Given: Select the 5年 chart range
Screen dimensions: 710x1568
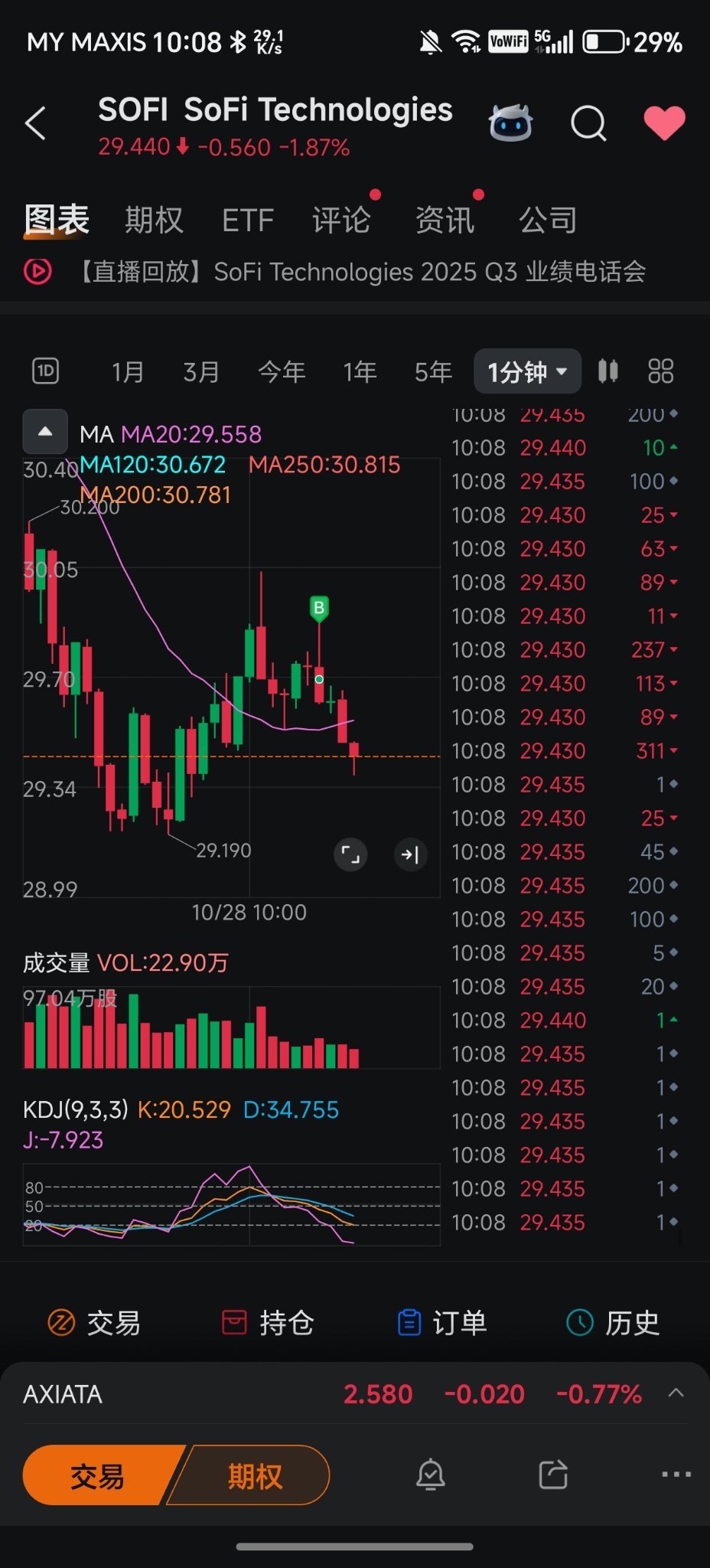Looking at the screenshot, I should coord(433,372).
